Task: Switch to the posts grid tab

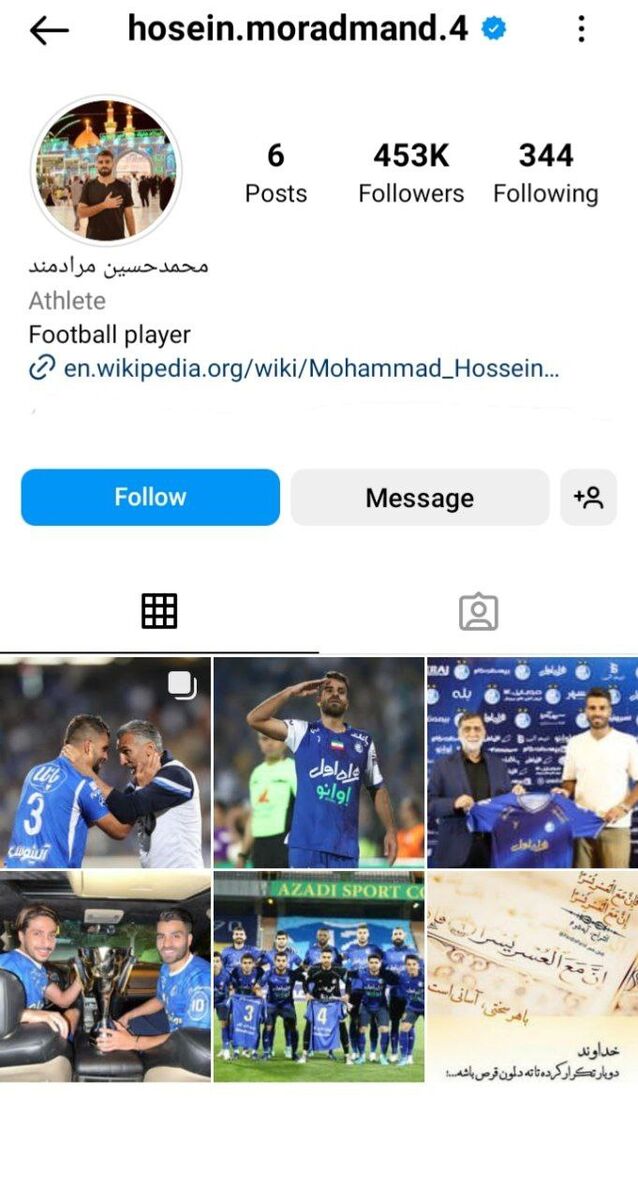Action: pyautogui.click(x=159, y=611)
